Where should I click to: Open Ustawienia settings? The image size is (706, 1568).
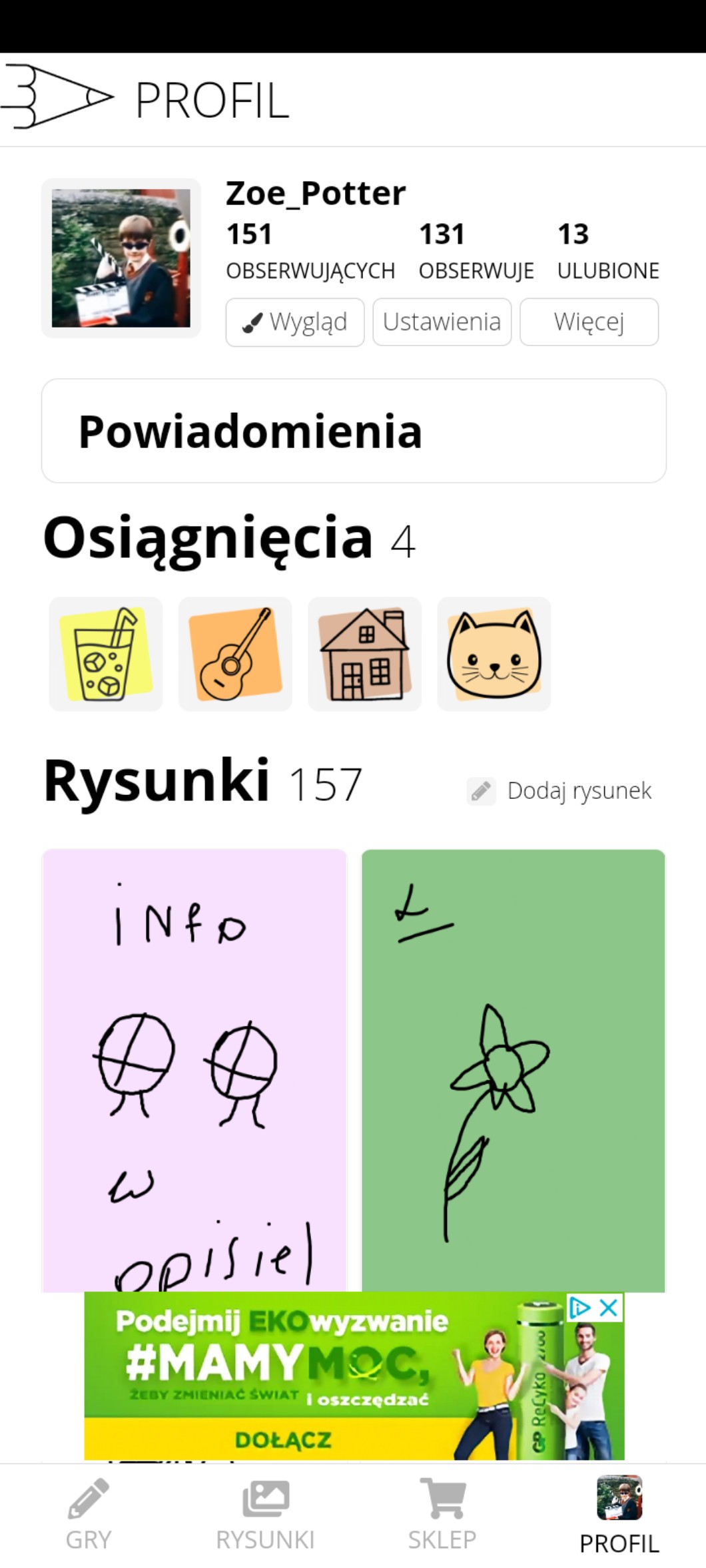pos(442,322)
